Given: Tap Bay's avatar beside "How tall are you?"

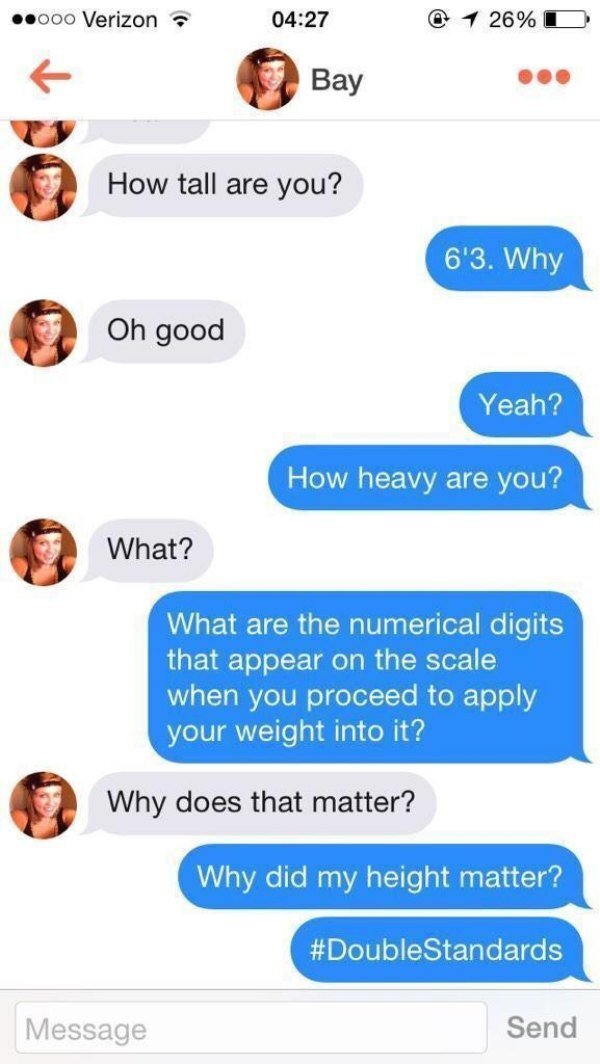Looking at the screenshot, I should point(43,186).
